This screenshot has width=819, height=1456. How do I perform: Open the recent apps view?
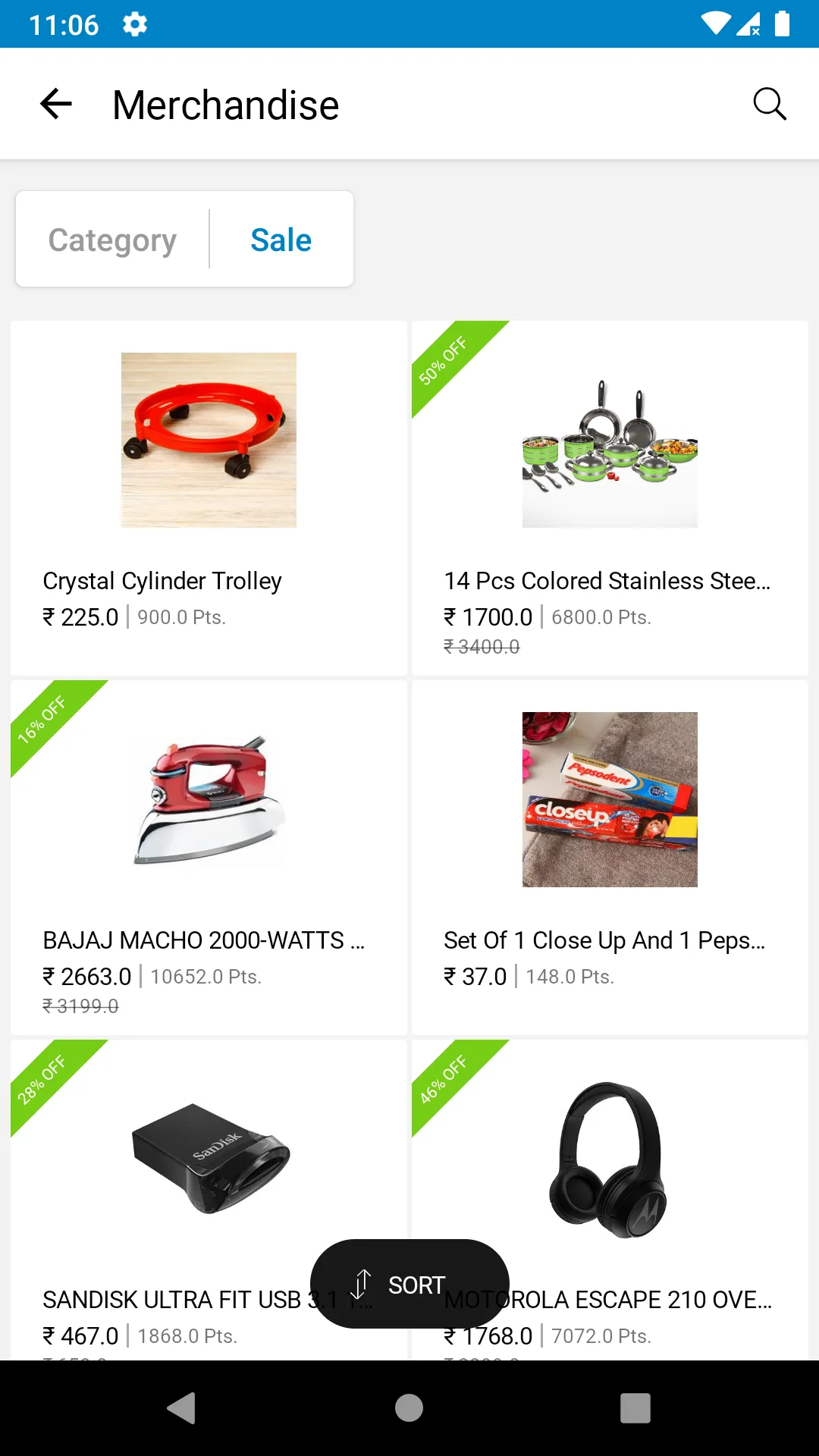click(x=635, y=1408)
